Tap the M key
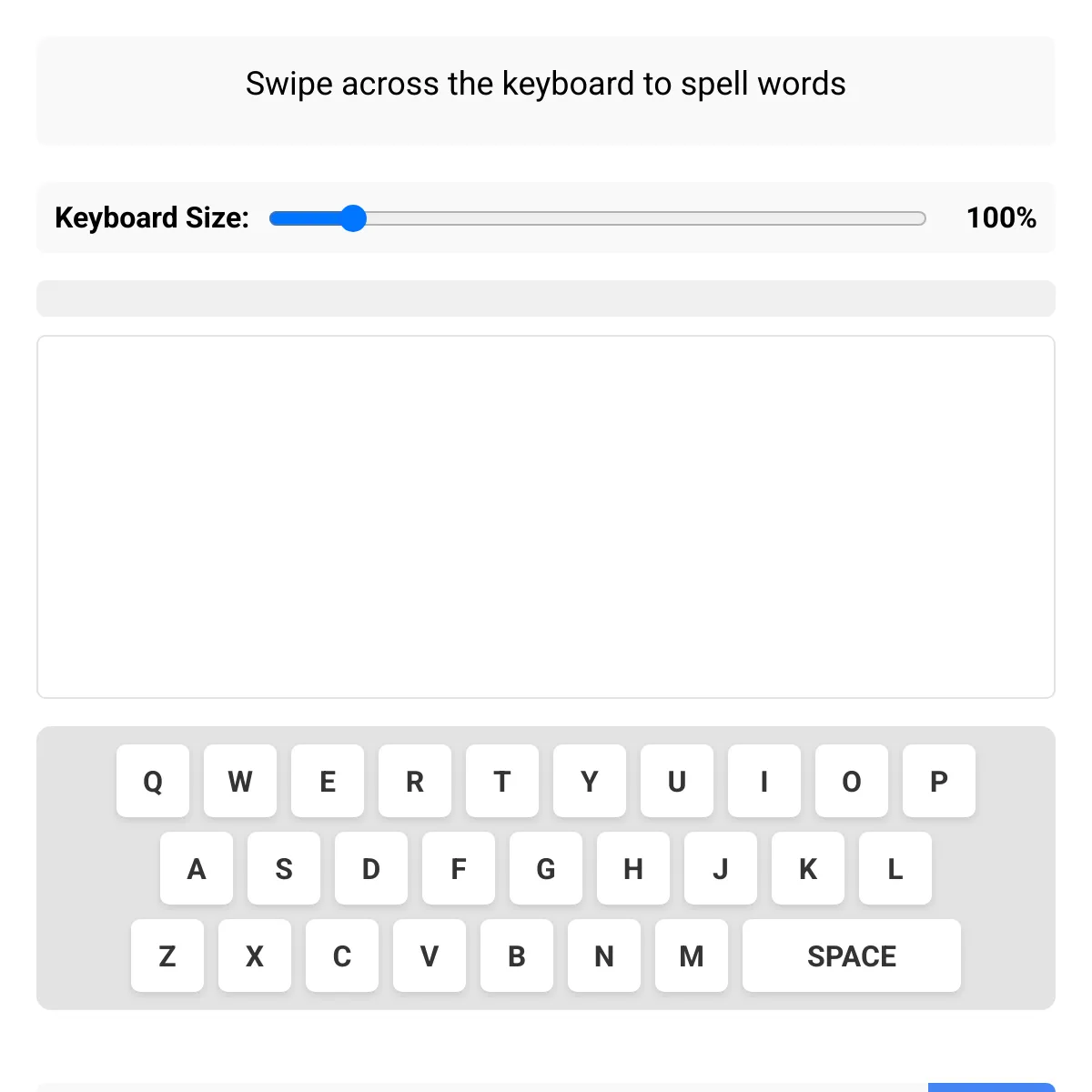Image resolution: width=1092 pixels, height=1092 pixels. pos(692,955)
